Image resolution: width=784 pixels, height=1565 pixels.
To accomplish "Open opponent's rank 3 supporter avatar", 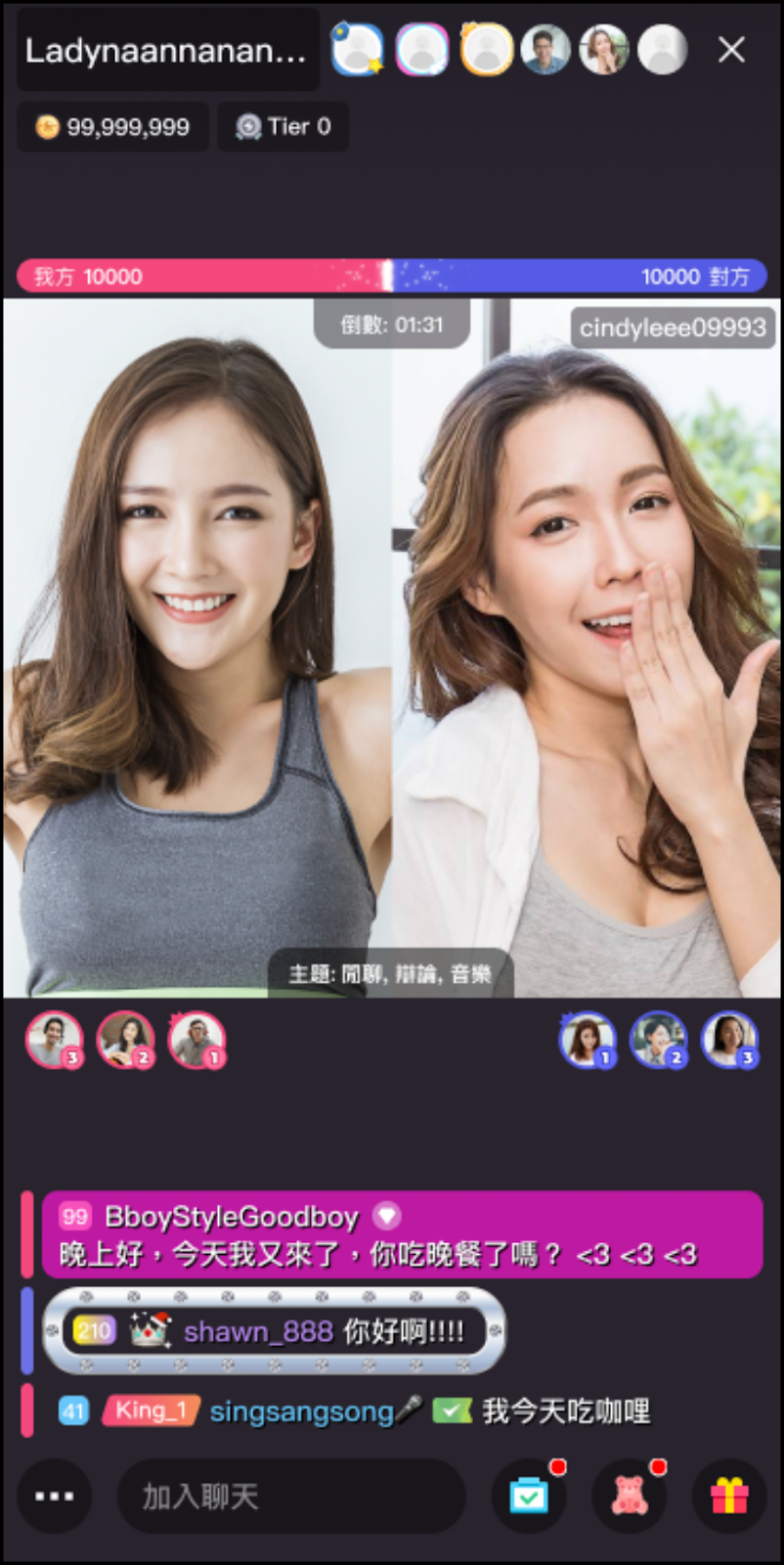I will click(x=729, y=1039).
